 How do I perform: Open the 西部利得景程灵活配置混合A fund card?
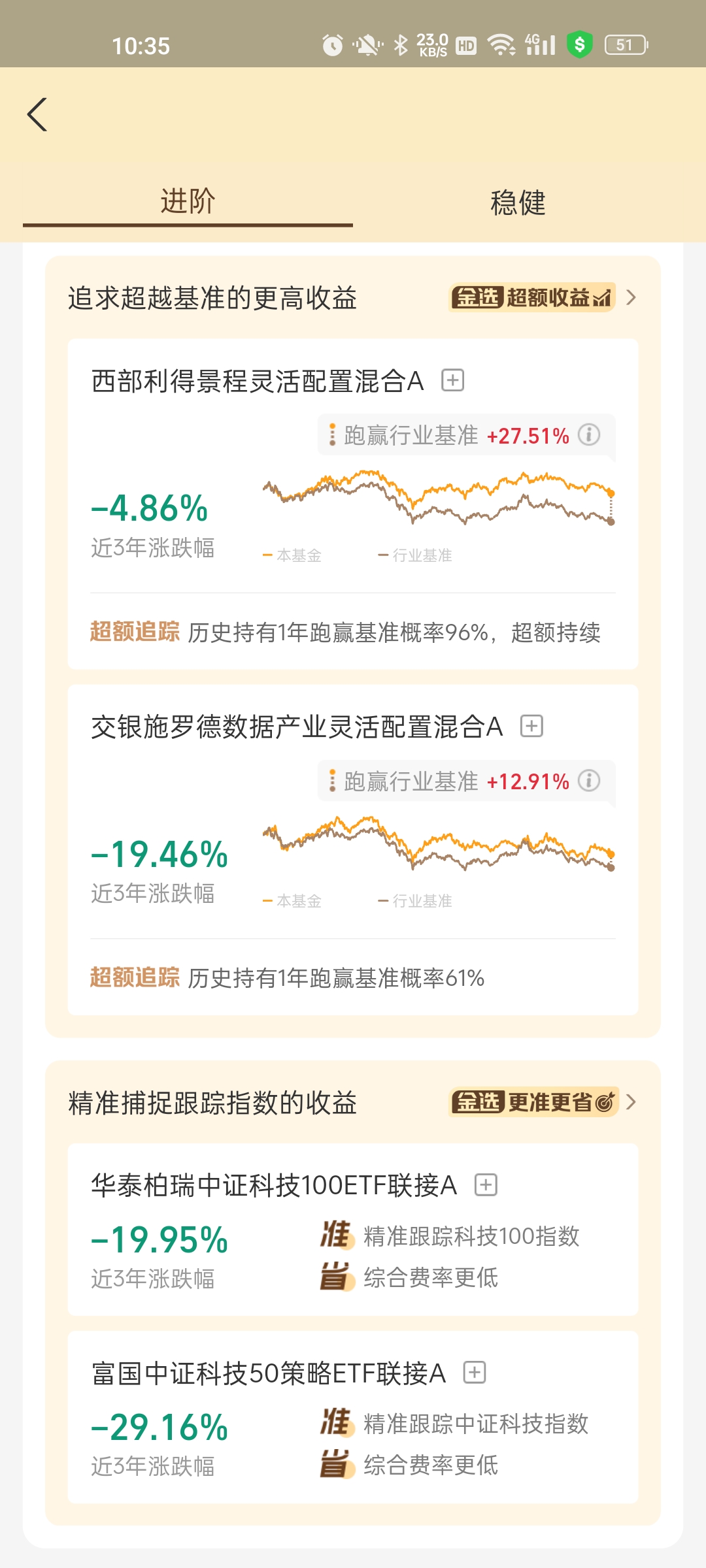click(x=353, y=504)
